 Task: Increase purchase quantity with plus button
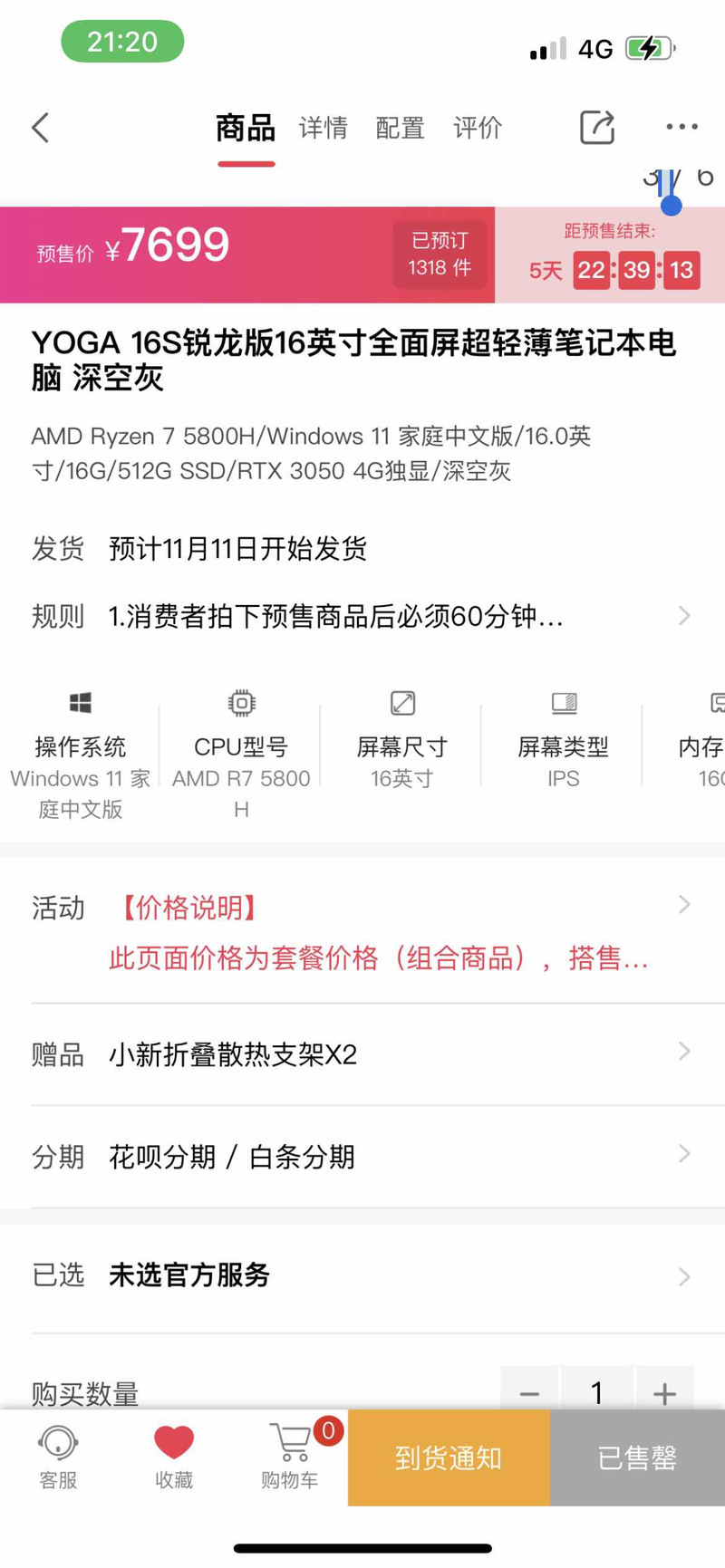click(664, 1392)
